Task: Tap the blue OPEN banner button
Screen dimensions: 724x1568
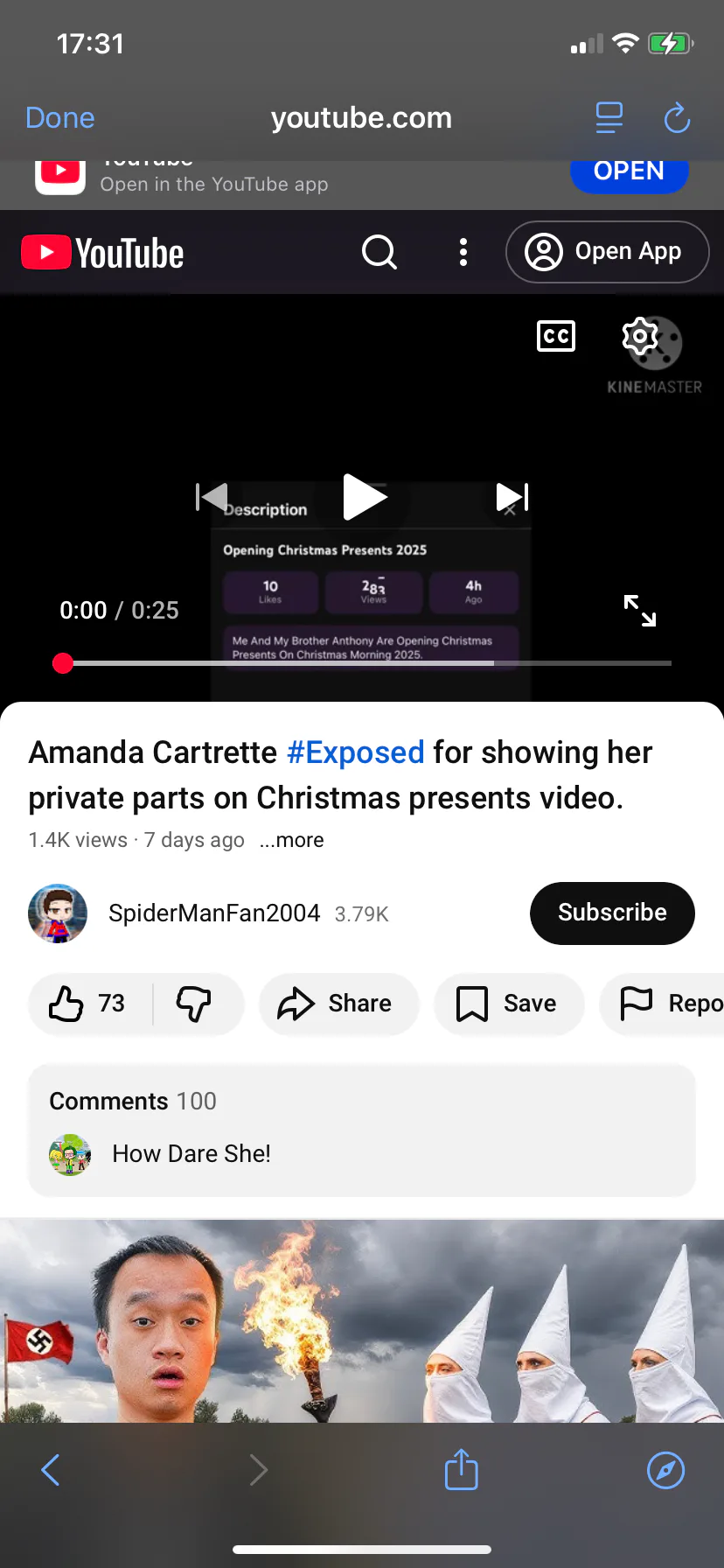Action: (629, 172)
